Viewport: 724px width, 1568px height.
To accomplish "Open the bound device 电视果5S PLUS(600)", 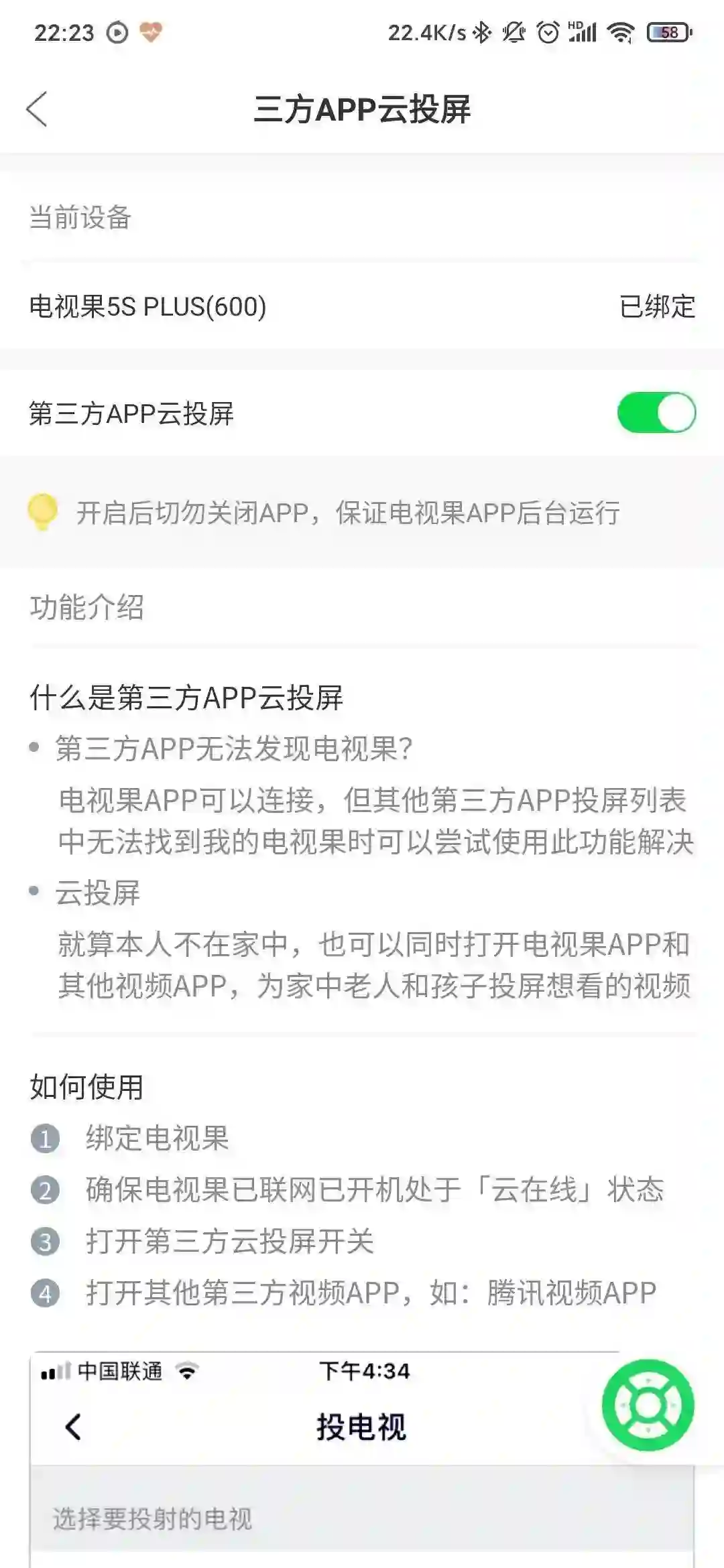I will point(362,306).
